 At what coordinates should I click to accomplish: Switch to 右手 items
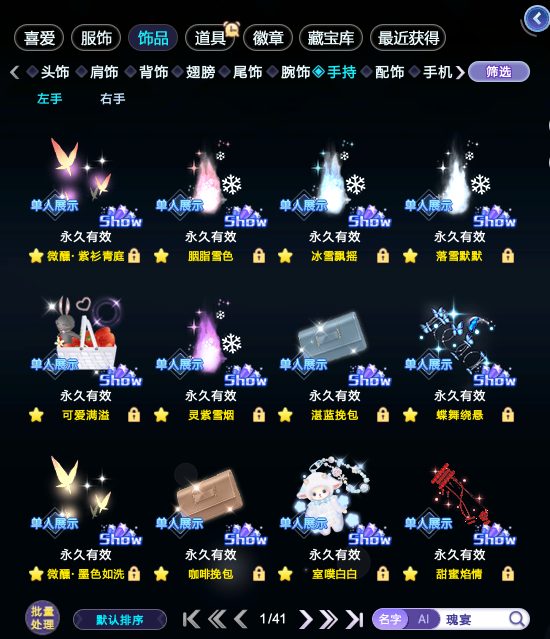tap(112, 99)
